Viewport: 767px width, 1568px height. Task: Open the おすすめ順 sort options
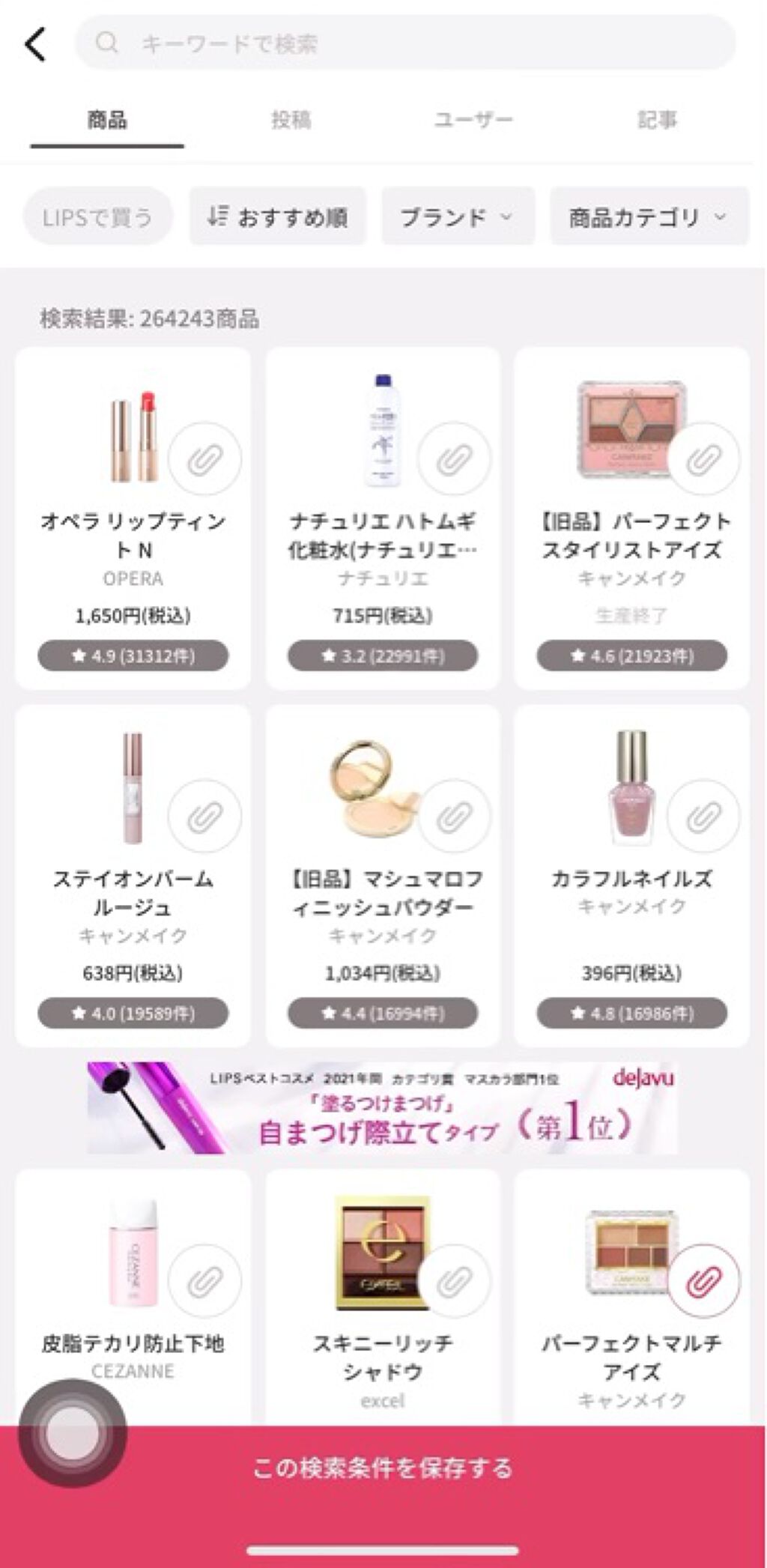tap(277, 217)
